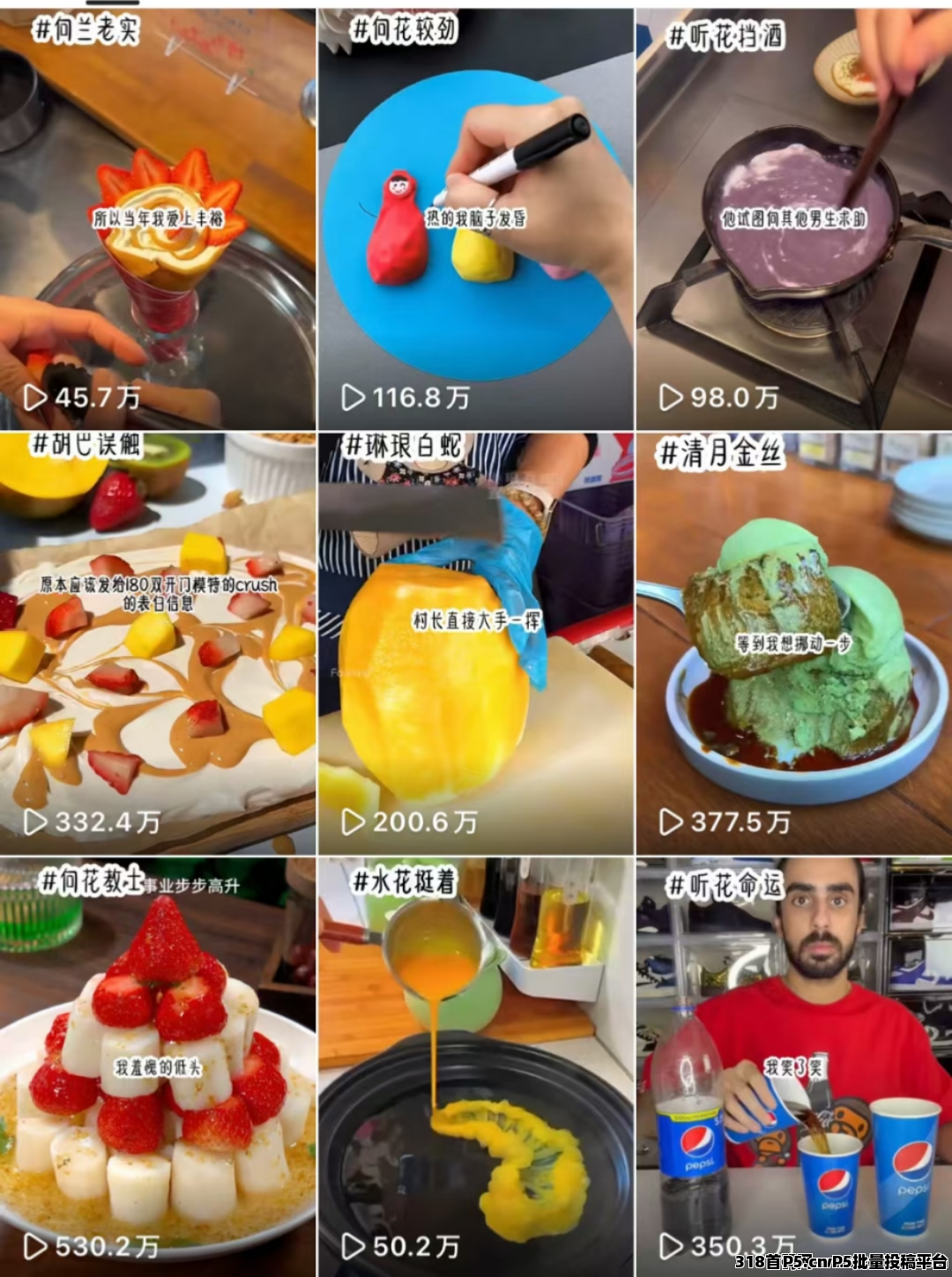Viewport: 952px width, 1277px height.
Task: Open the strawberry tower video with 530.2万 plays
Action: pos(158,1066)
